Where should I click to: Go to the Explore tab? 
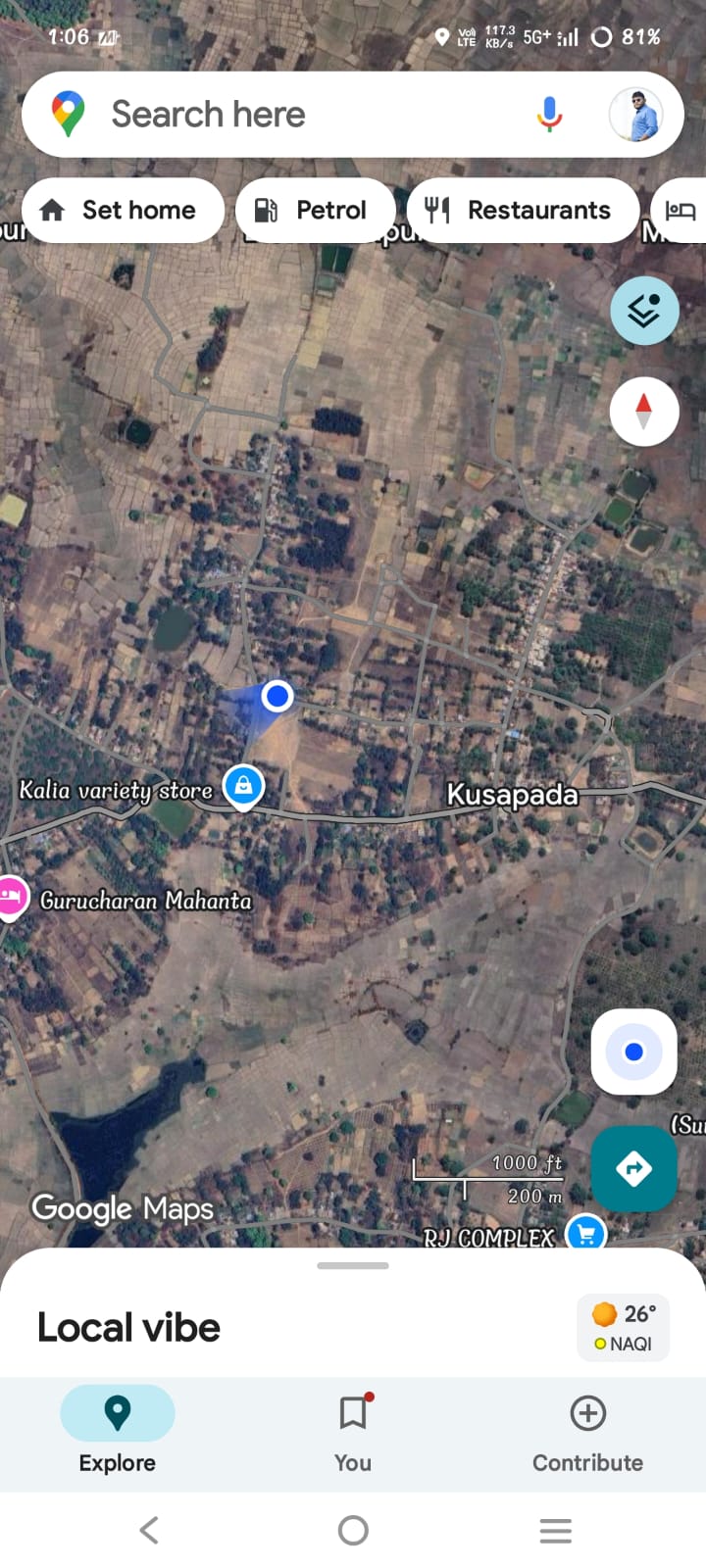pyautogui.click(x=118, y=1433)
